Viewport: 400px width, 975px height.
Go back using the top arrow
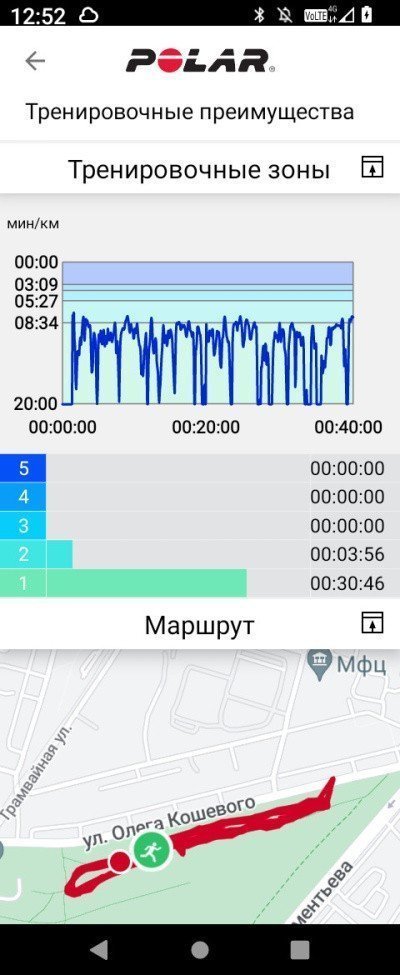pos(35,60)
